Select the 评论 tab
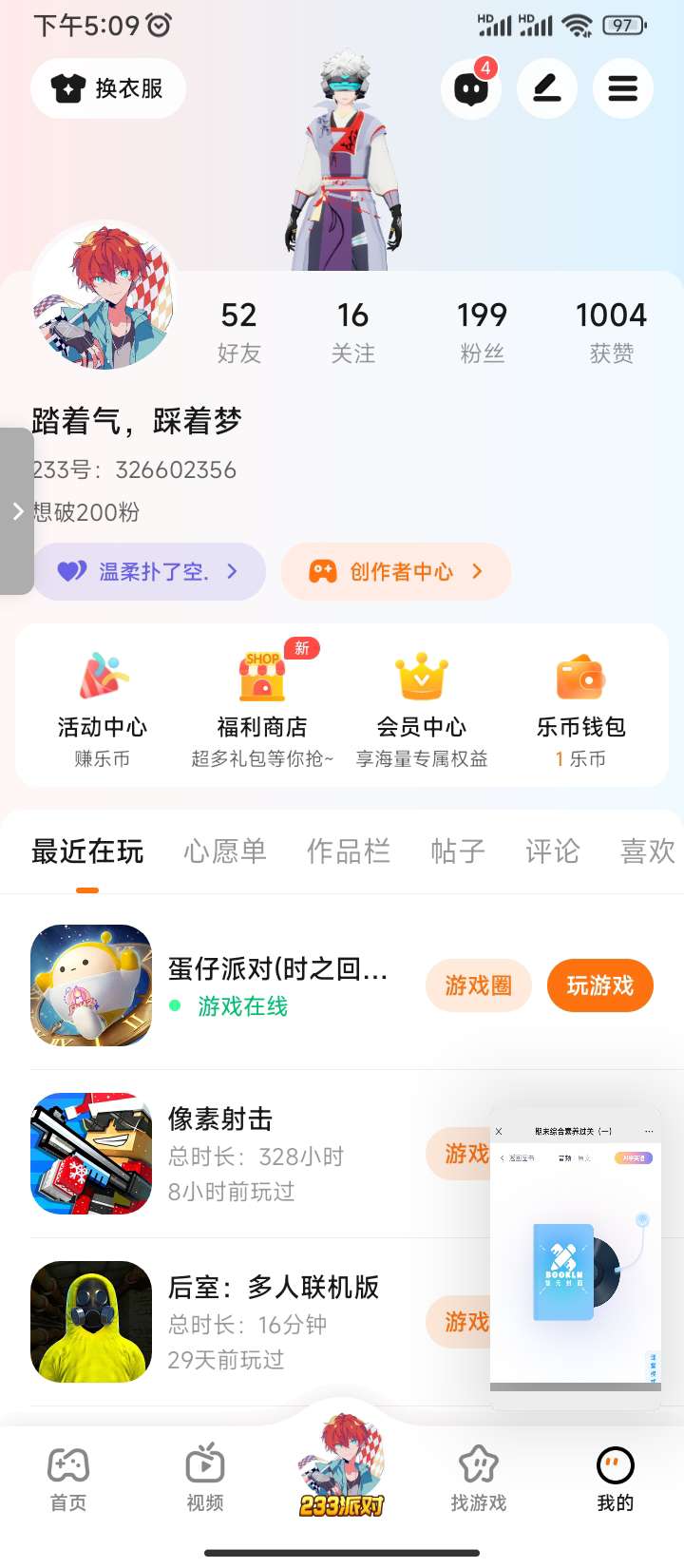The height and width of the screenshot is (1568, 684). pos(553,851)
